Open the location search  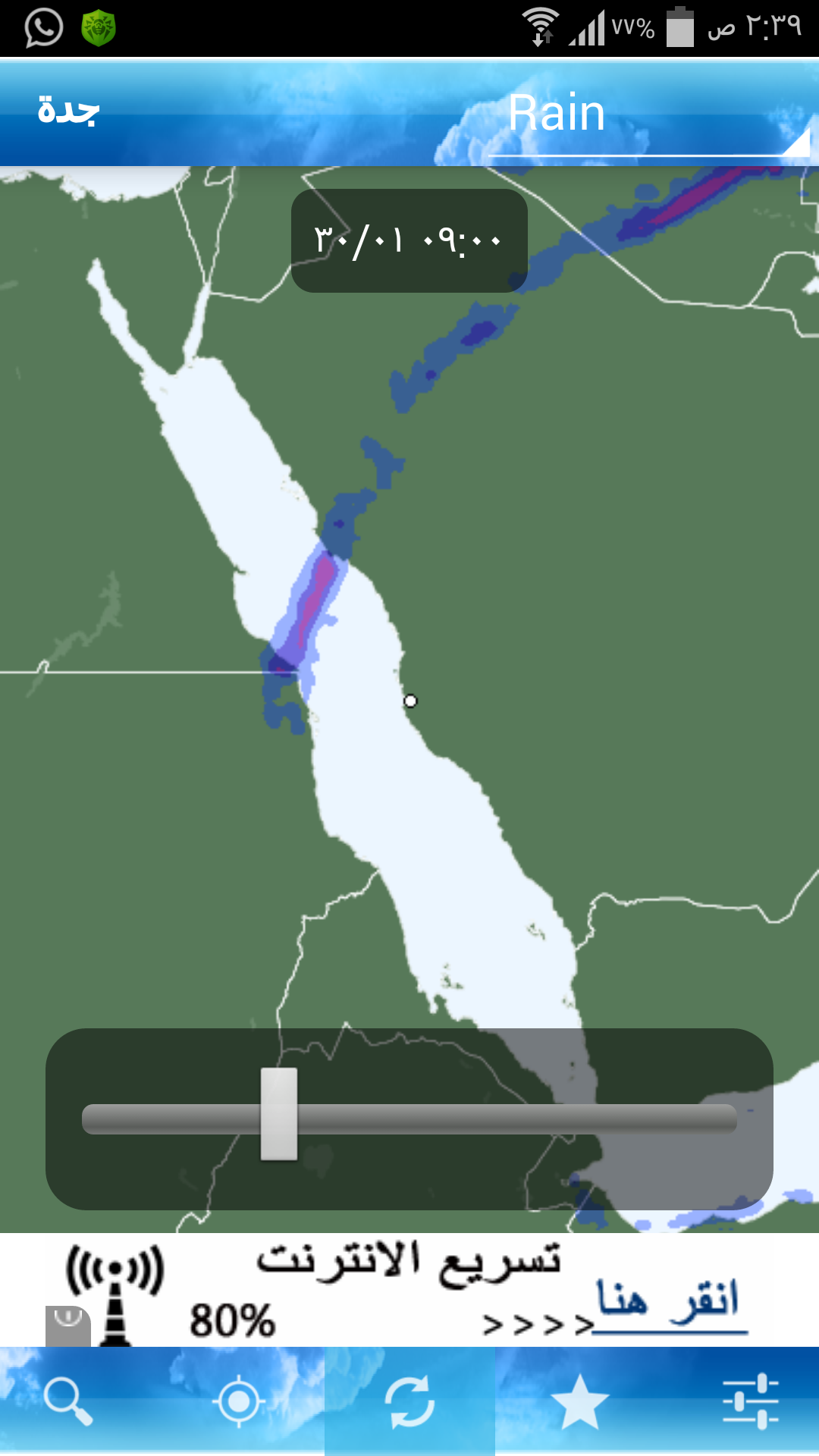[68, 1401]
